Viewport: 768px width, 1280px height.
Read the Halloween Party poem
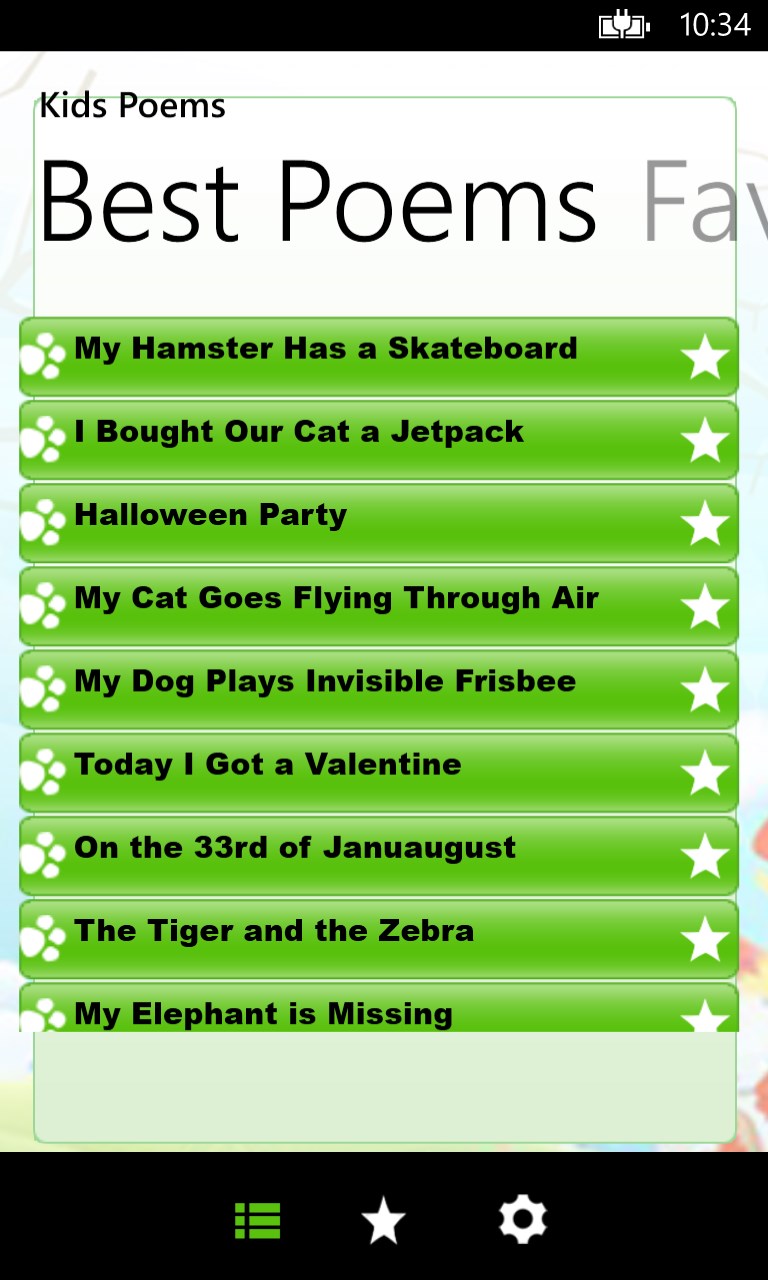pos(211,515)
